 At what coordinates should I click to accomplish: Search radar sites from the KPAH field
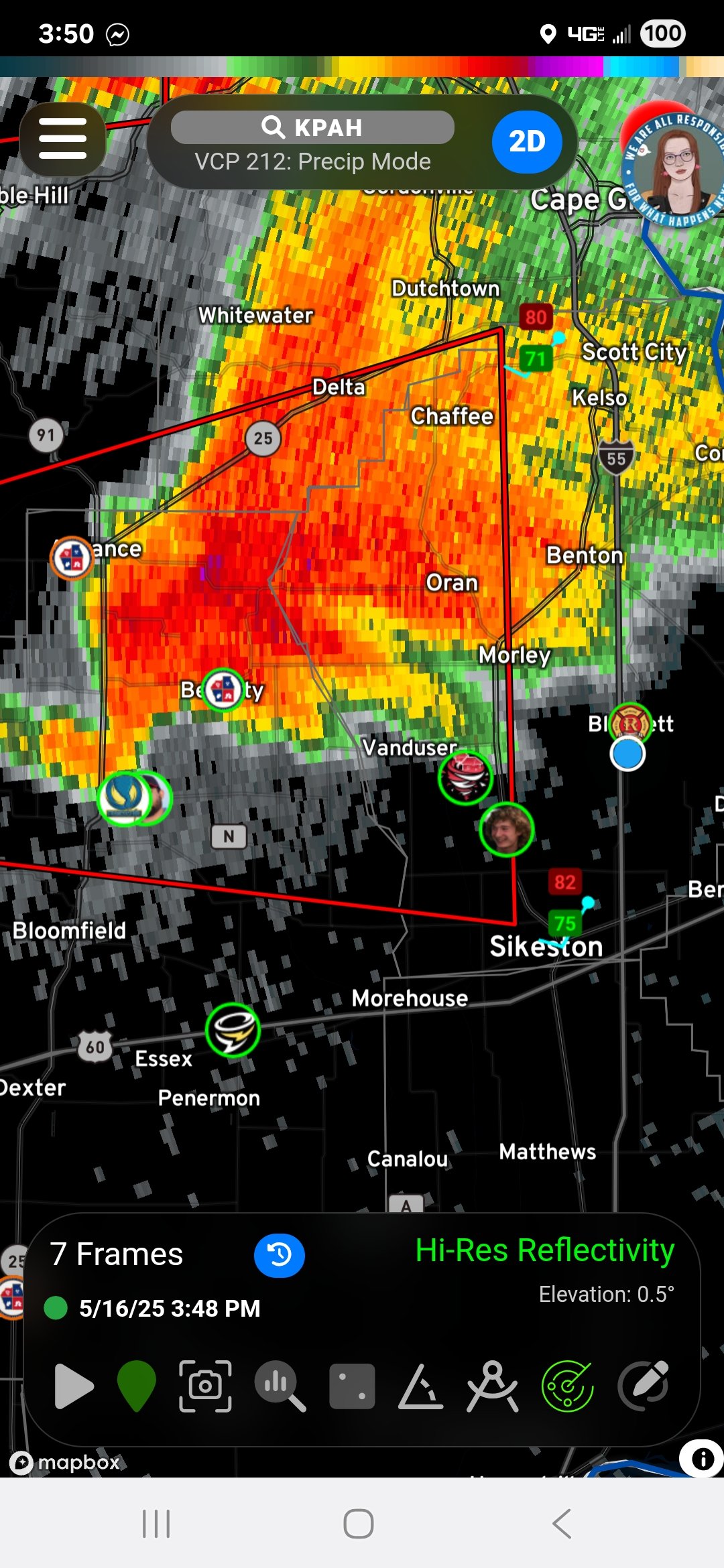(x=312, y=127)
